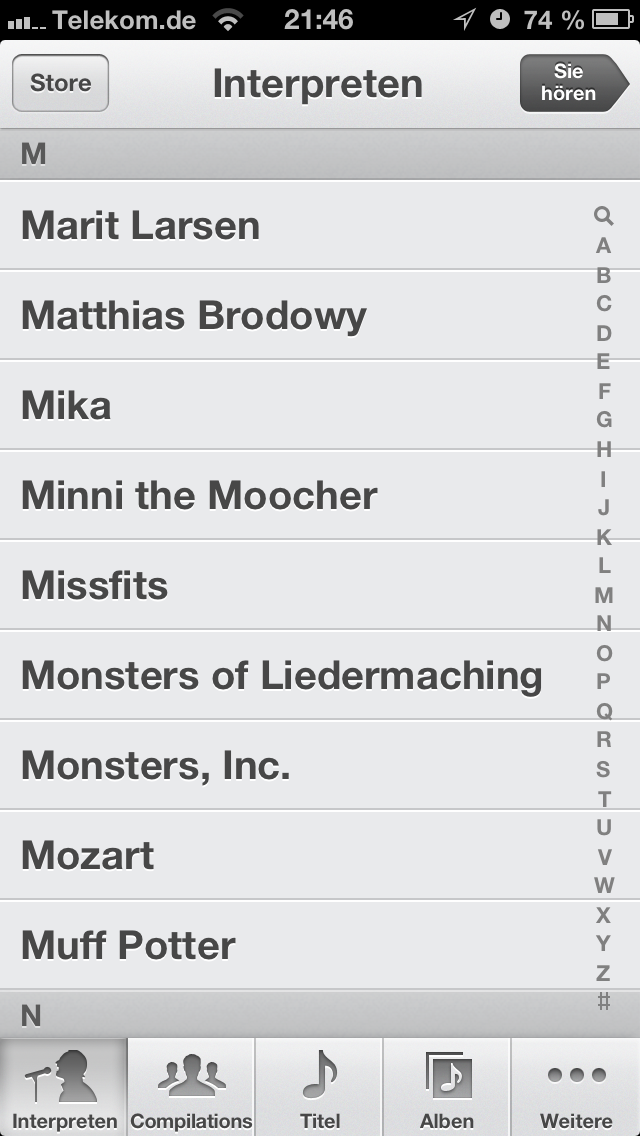640x1136 pixels.
Task: Switch to the Alben tab
Action: click(447, 1087)
